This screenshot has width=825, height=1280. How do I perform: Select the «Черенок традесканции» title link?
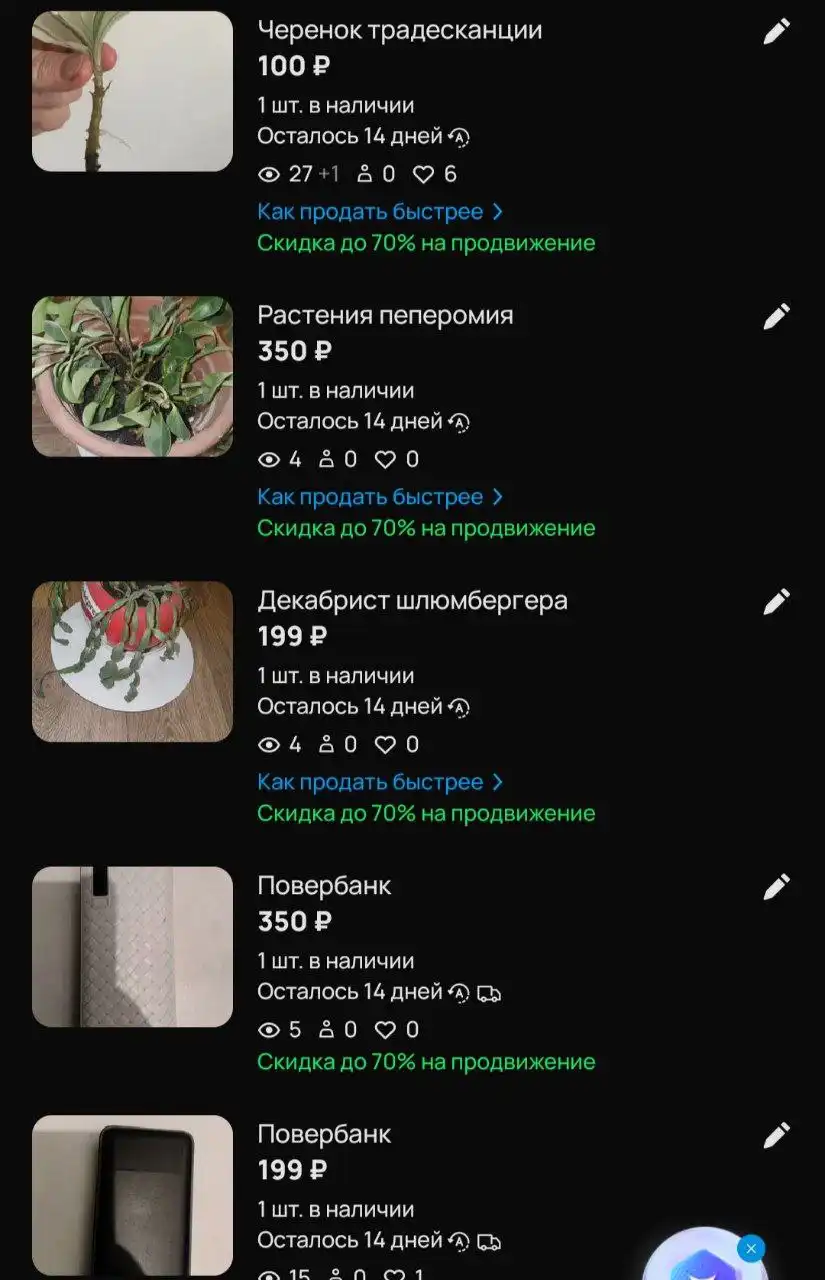pos(400,30)
